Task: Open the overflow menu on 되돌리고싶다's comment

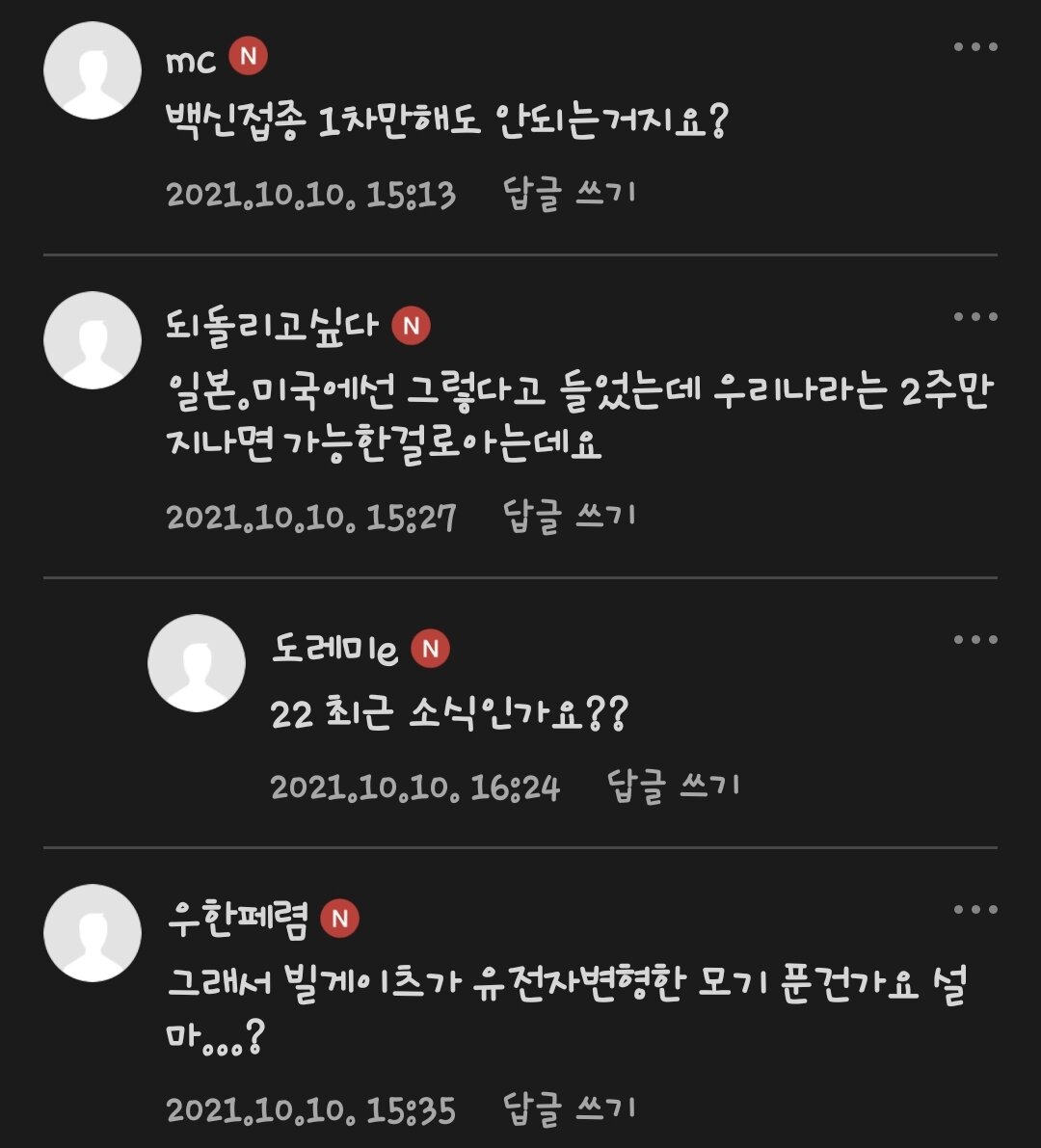Action: coord(975,317)
